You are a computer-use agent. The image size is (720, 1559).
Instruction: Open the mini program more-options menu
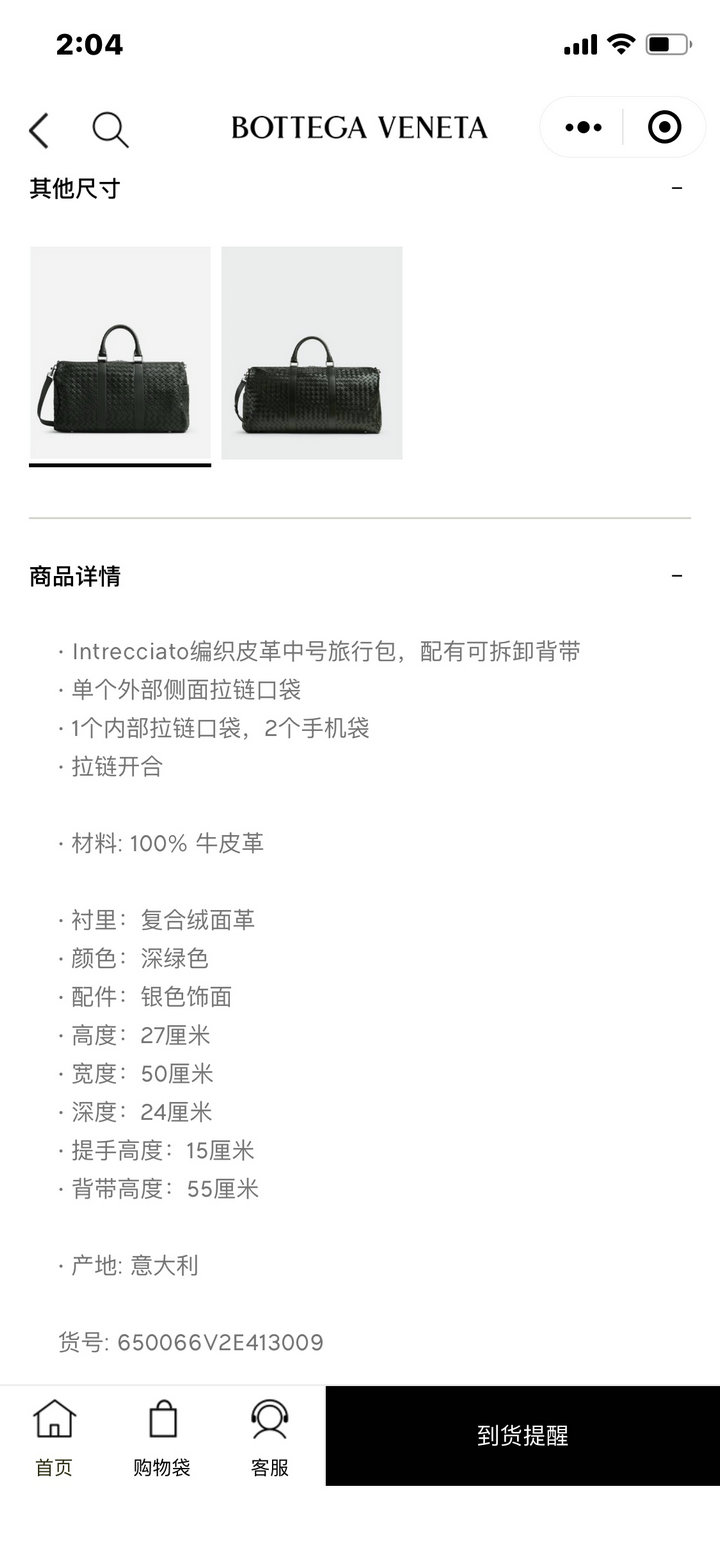pos(583,127)
